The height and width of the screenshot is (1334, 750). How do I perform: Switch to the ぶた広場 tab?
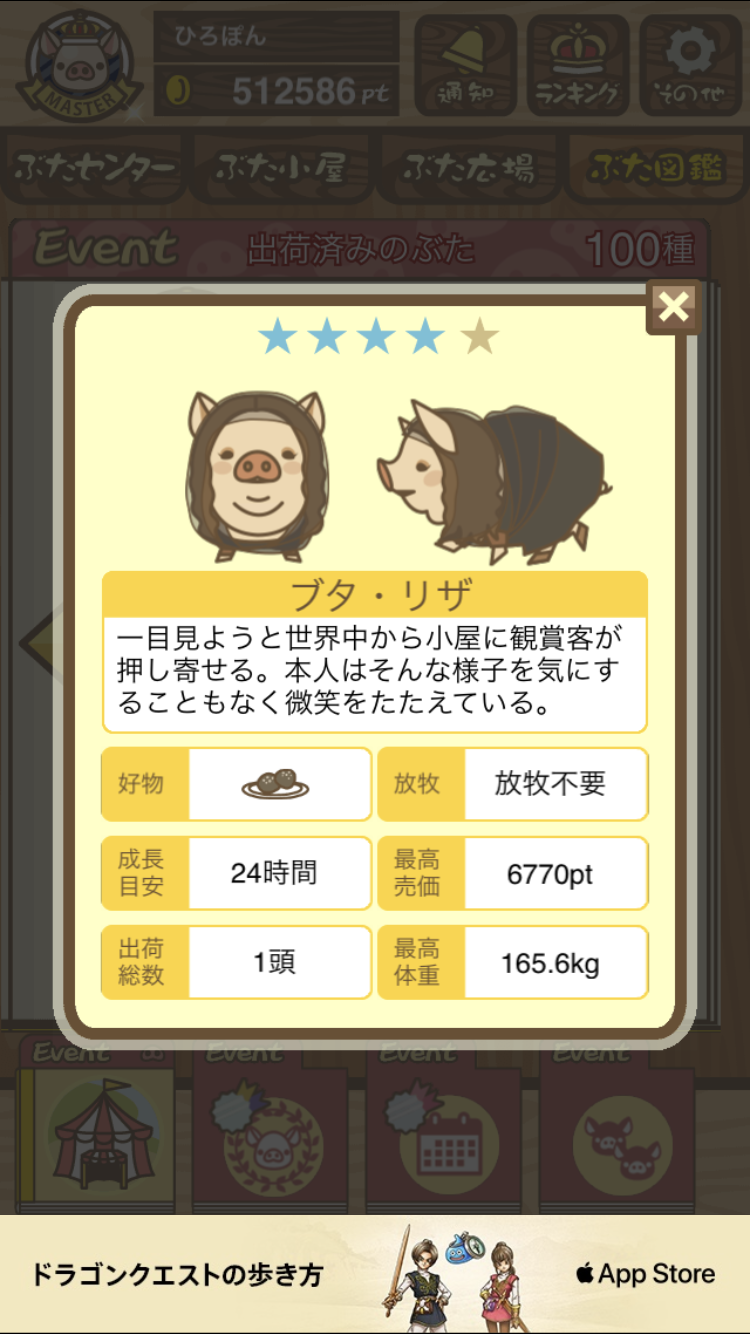click(468, 168)
